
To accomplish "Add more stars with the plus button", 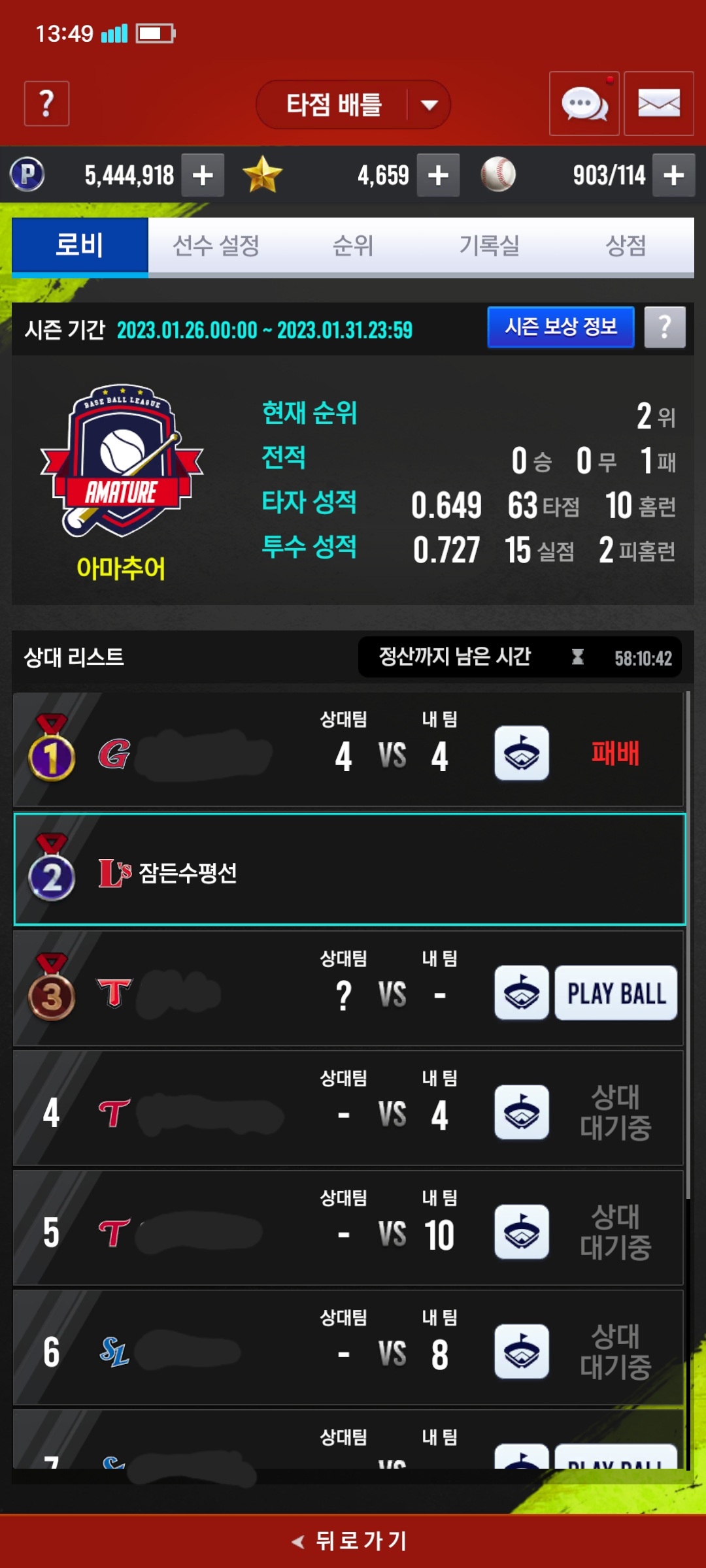I will click(x=438, y=175).
